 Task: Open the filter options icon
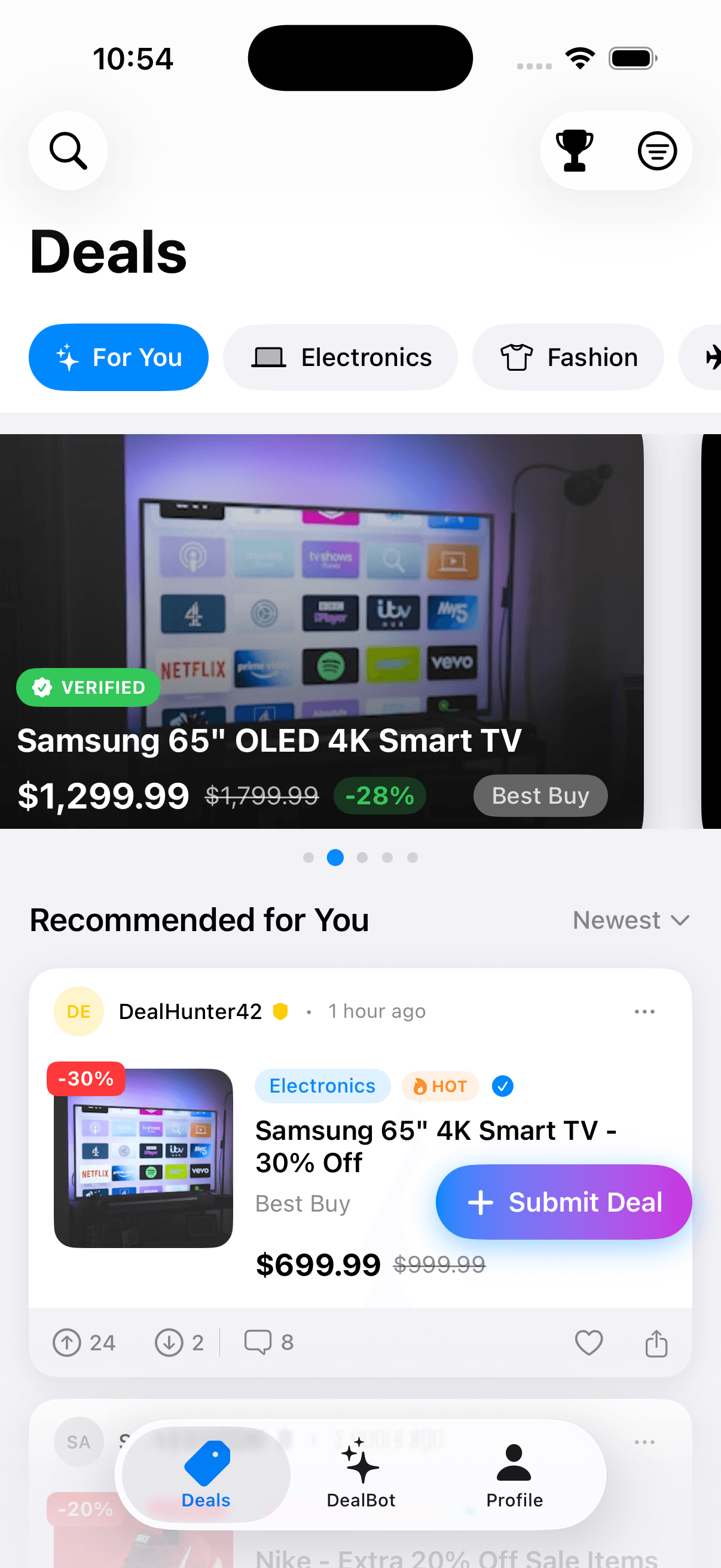point(656,150)
